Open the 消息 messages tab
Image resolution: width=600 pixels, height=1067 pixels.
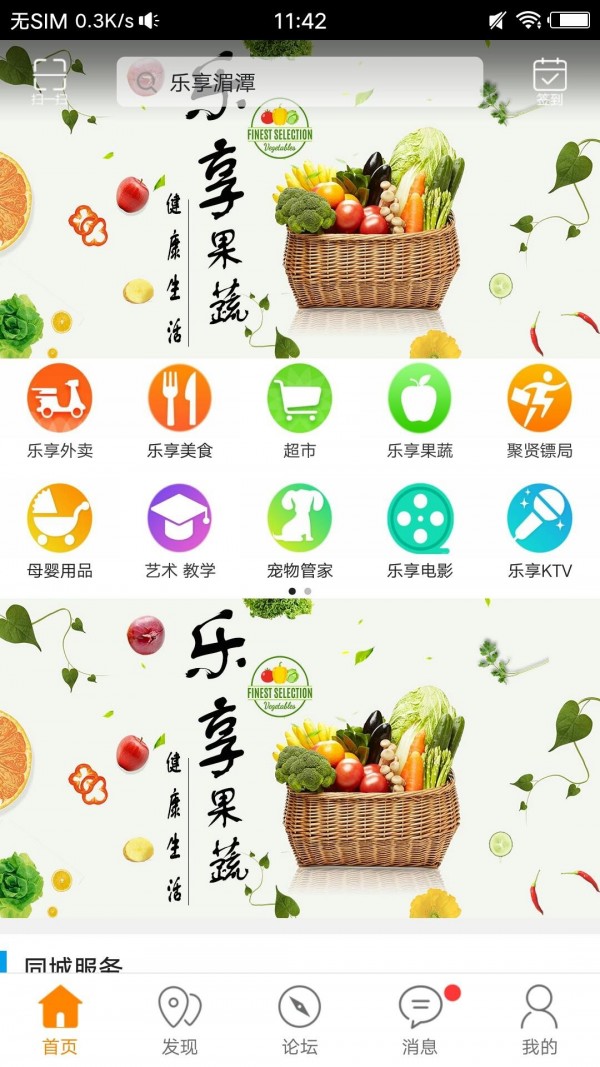click(420, 1020)
